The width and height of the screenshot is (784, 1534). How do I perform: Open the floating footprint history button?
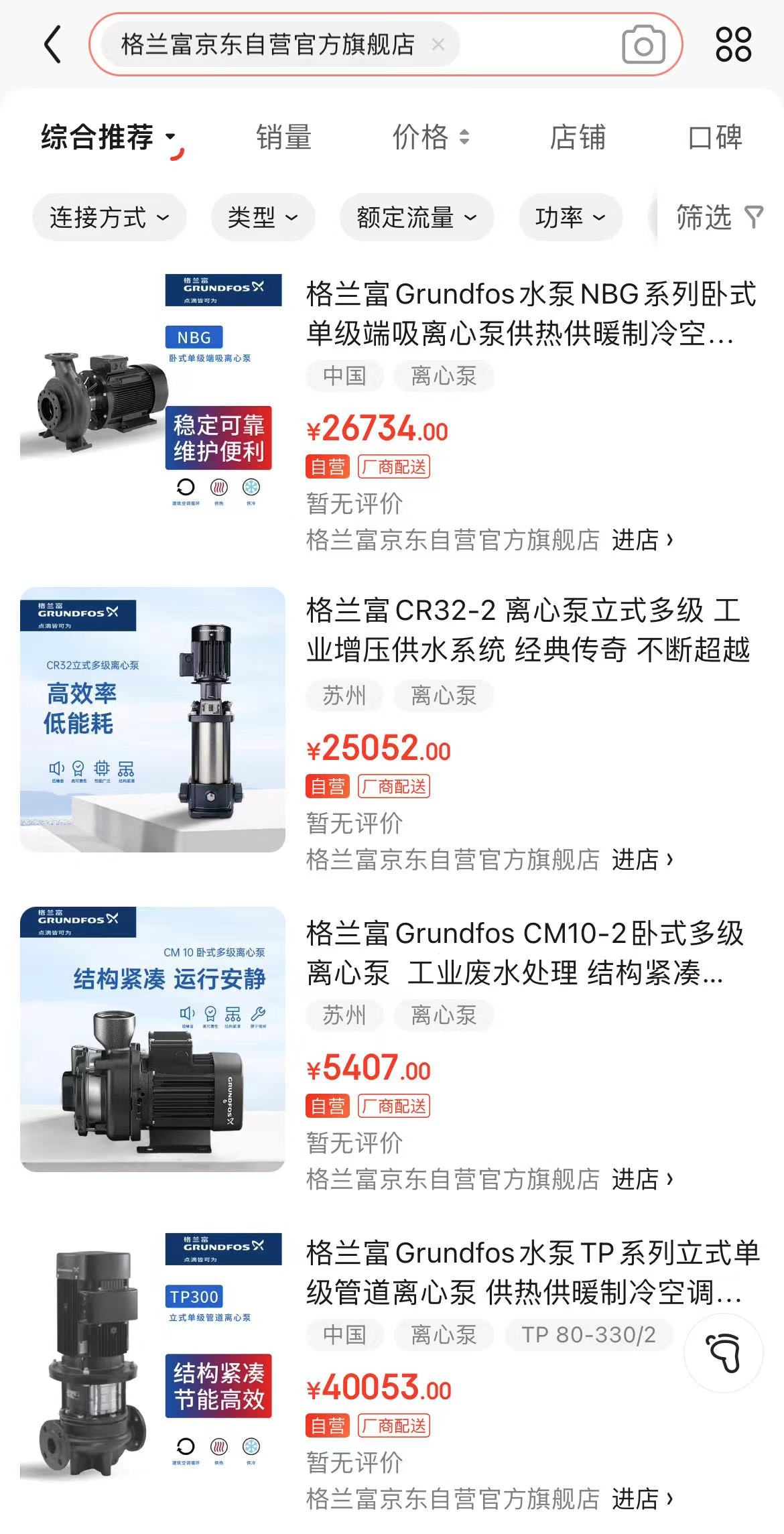[723, 1353]
